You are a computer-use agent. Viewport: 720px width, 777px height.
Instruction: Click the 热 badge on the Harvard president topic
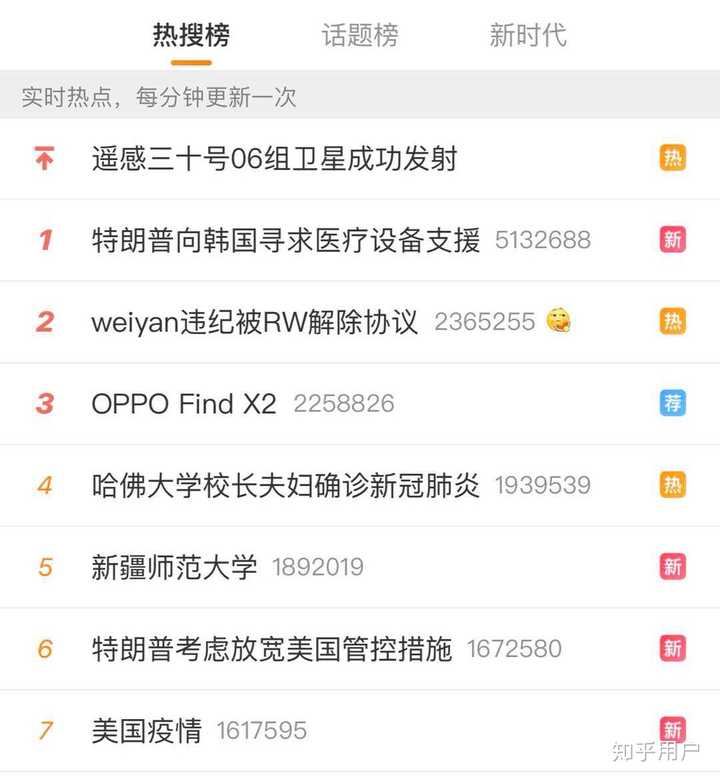click(x=674, y=485)
